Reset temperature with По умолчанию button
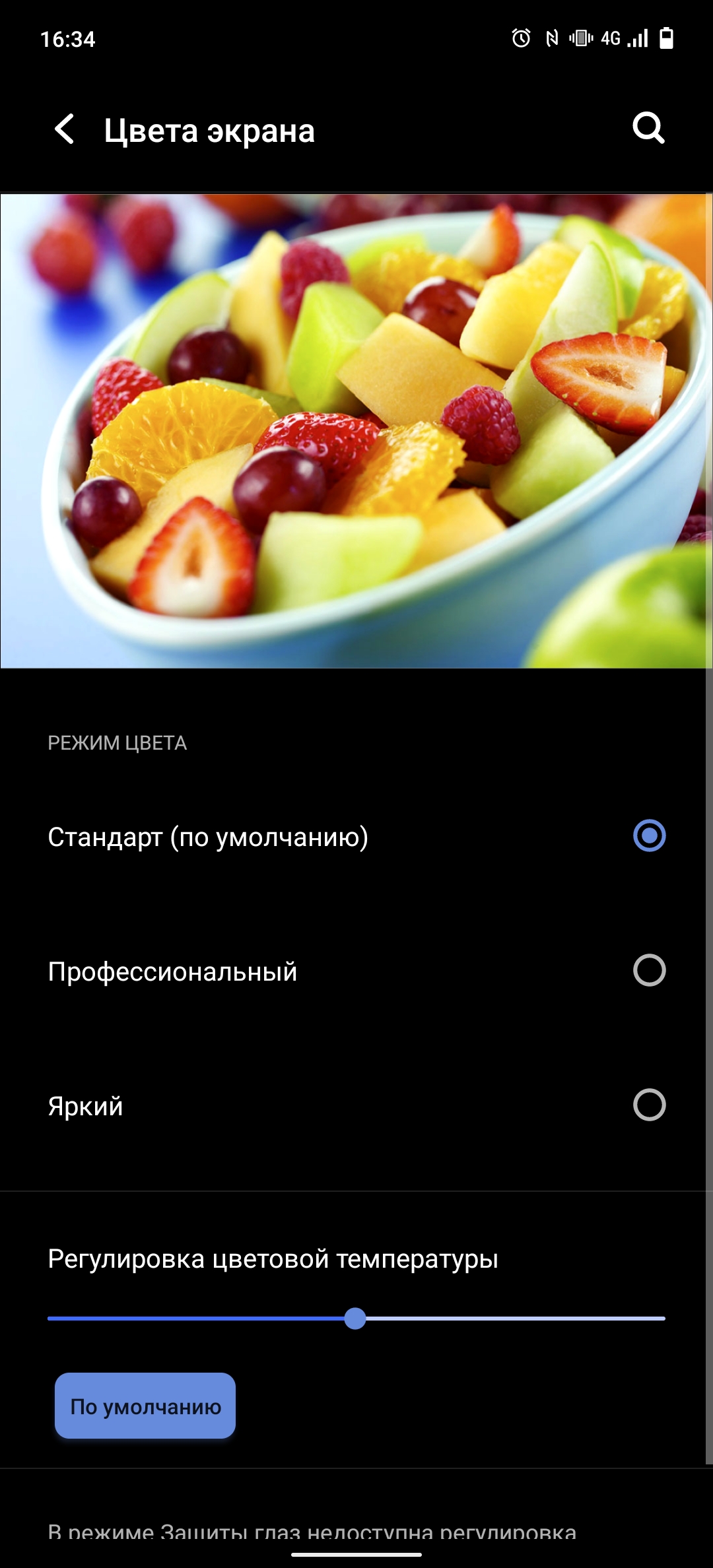713x1568 pixels. coord(145,1406)
